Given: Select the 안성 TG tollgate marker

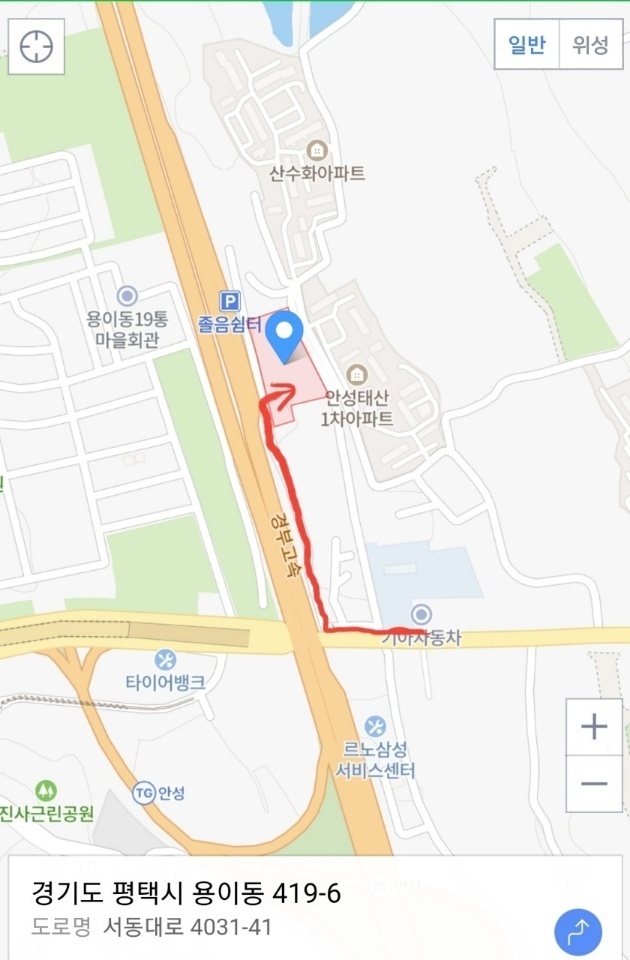Looking at the screenshot, I should coord(145,793).
